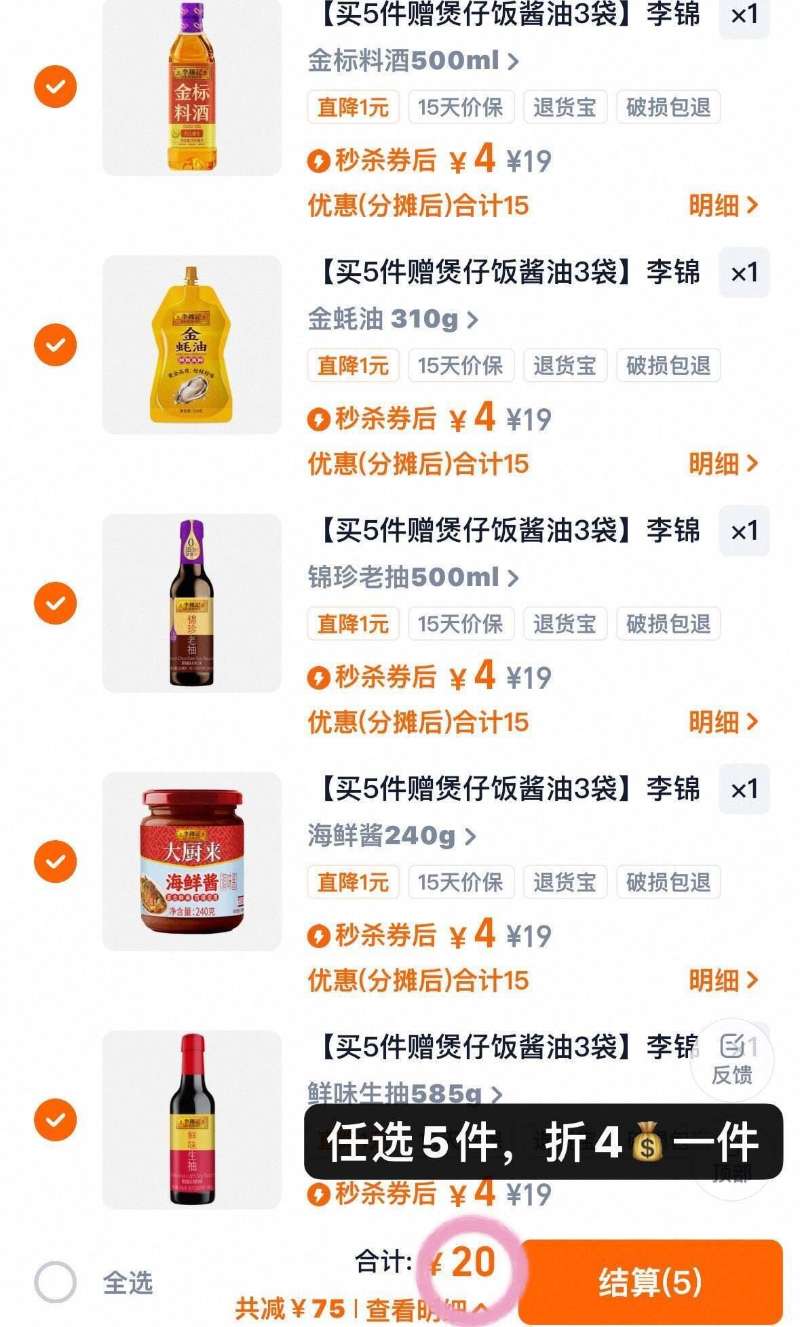View the 锦珍老抽 product picture
Viewport: 800px width, 1327px height.
tap(192, 603)
